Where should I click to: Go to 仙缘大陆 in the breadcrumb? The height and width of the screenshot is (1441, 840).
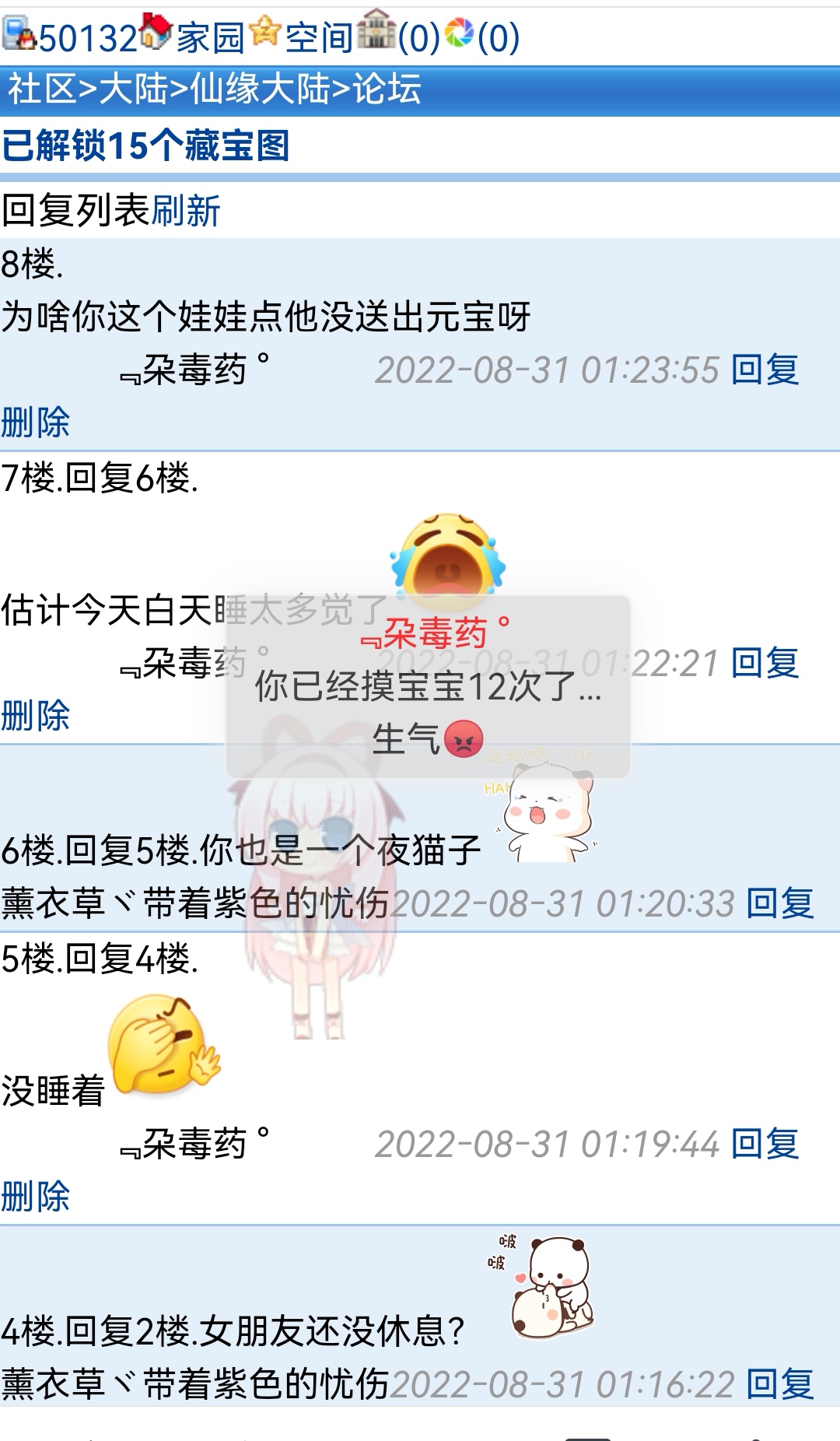click(260, 89)
